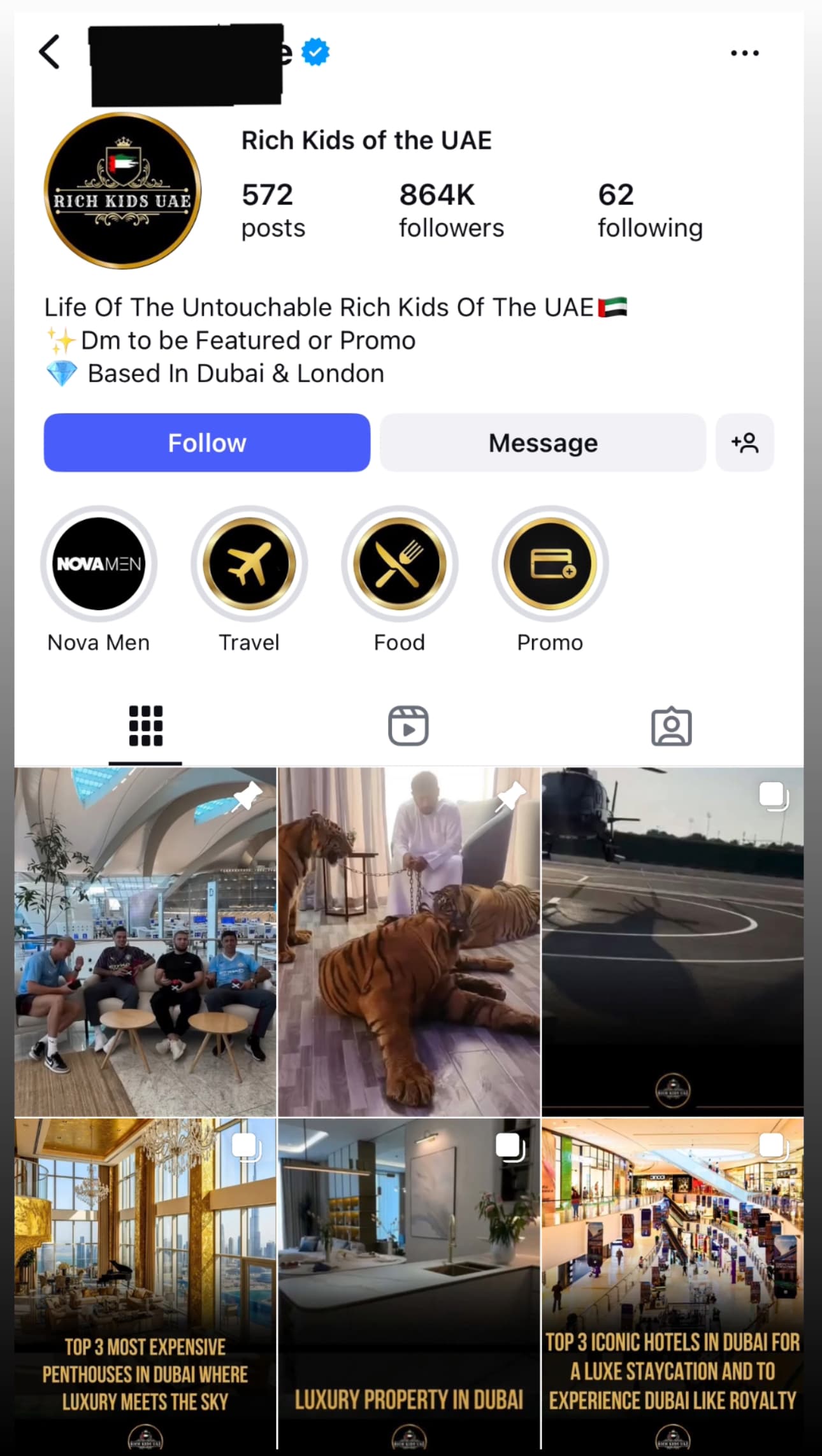View the 62 following list

(x=650, y=210)
